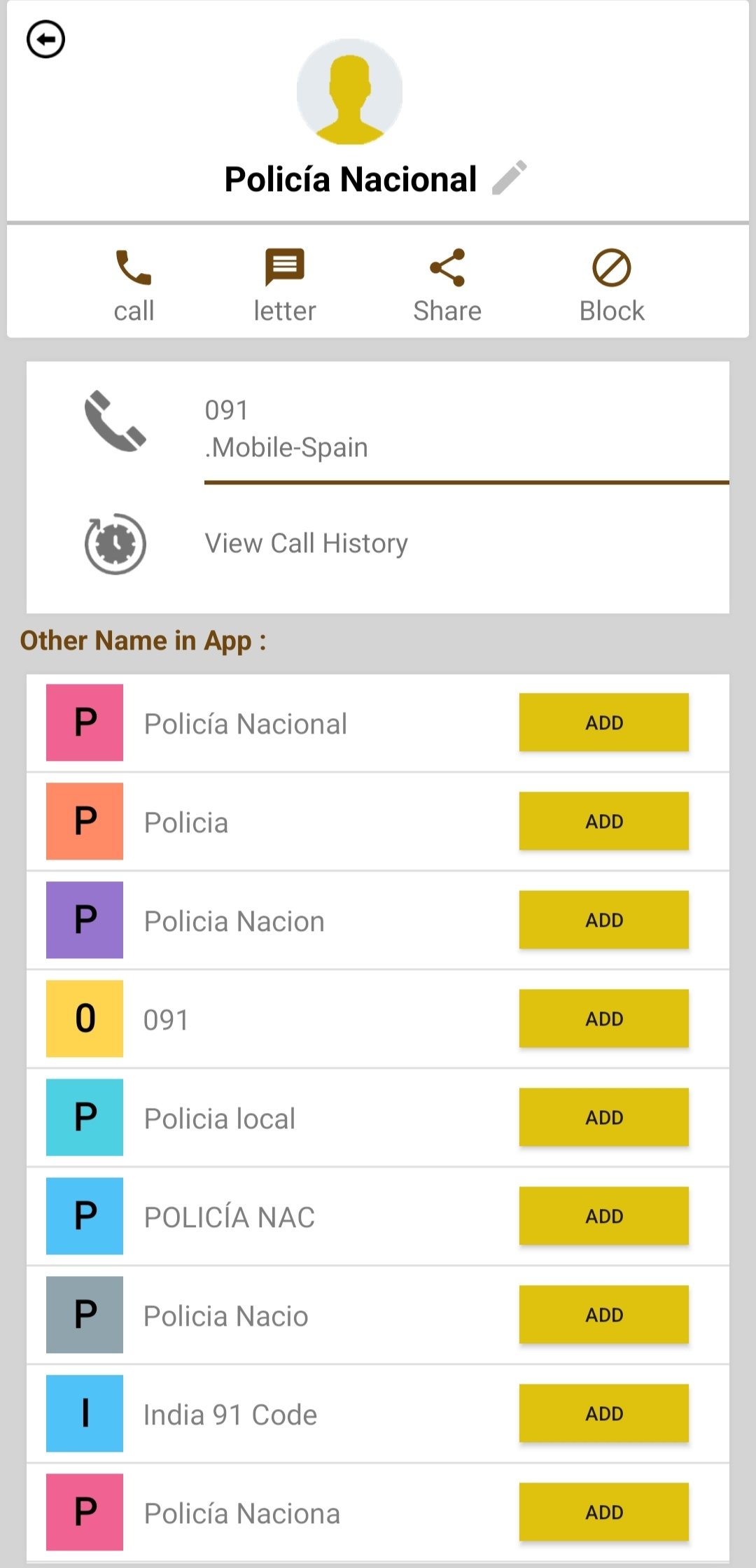Edit the contact name with the pencil icon
The width and height of the screenshot is (756, 1568).
pyautogui.click(x=509, y=178)
